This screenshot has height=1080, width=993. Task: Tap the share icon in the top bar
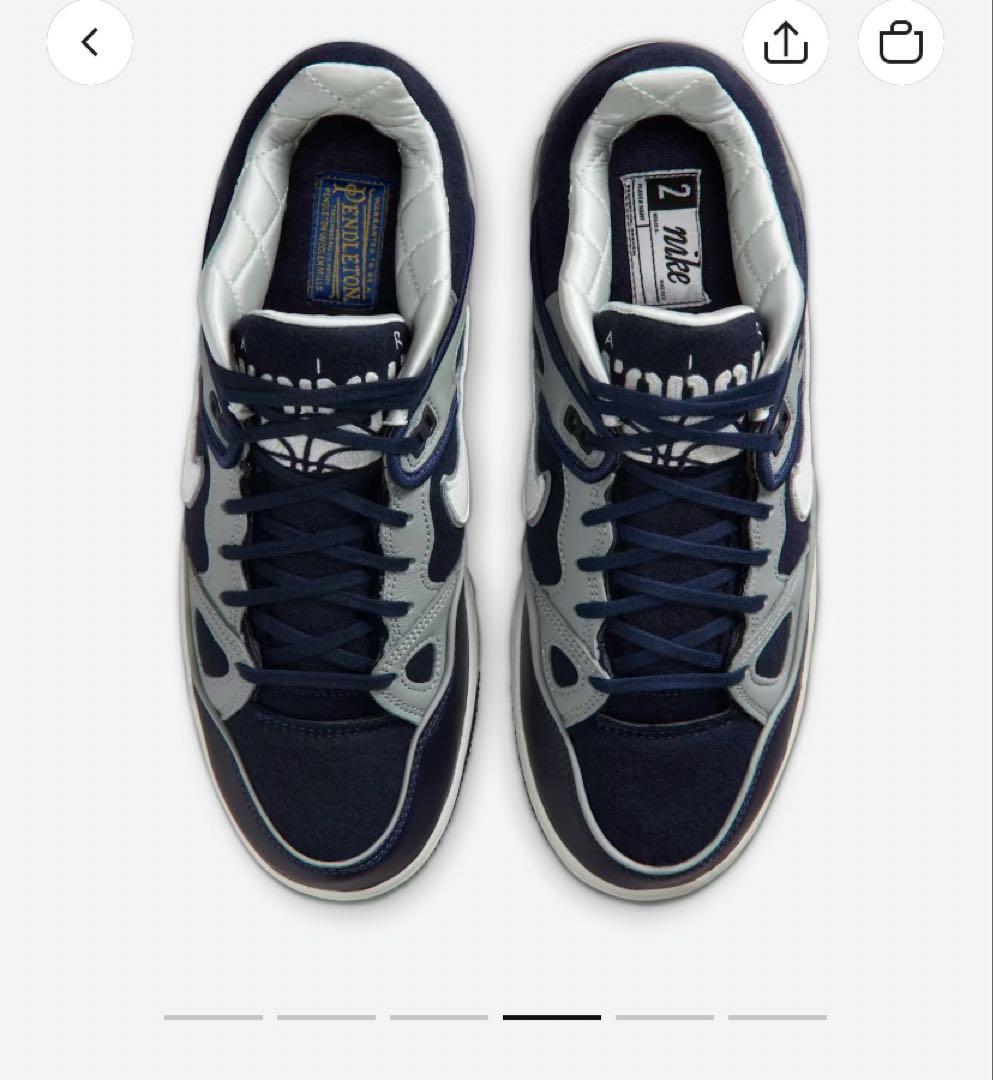[786, 42]
